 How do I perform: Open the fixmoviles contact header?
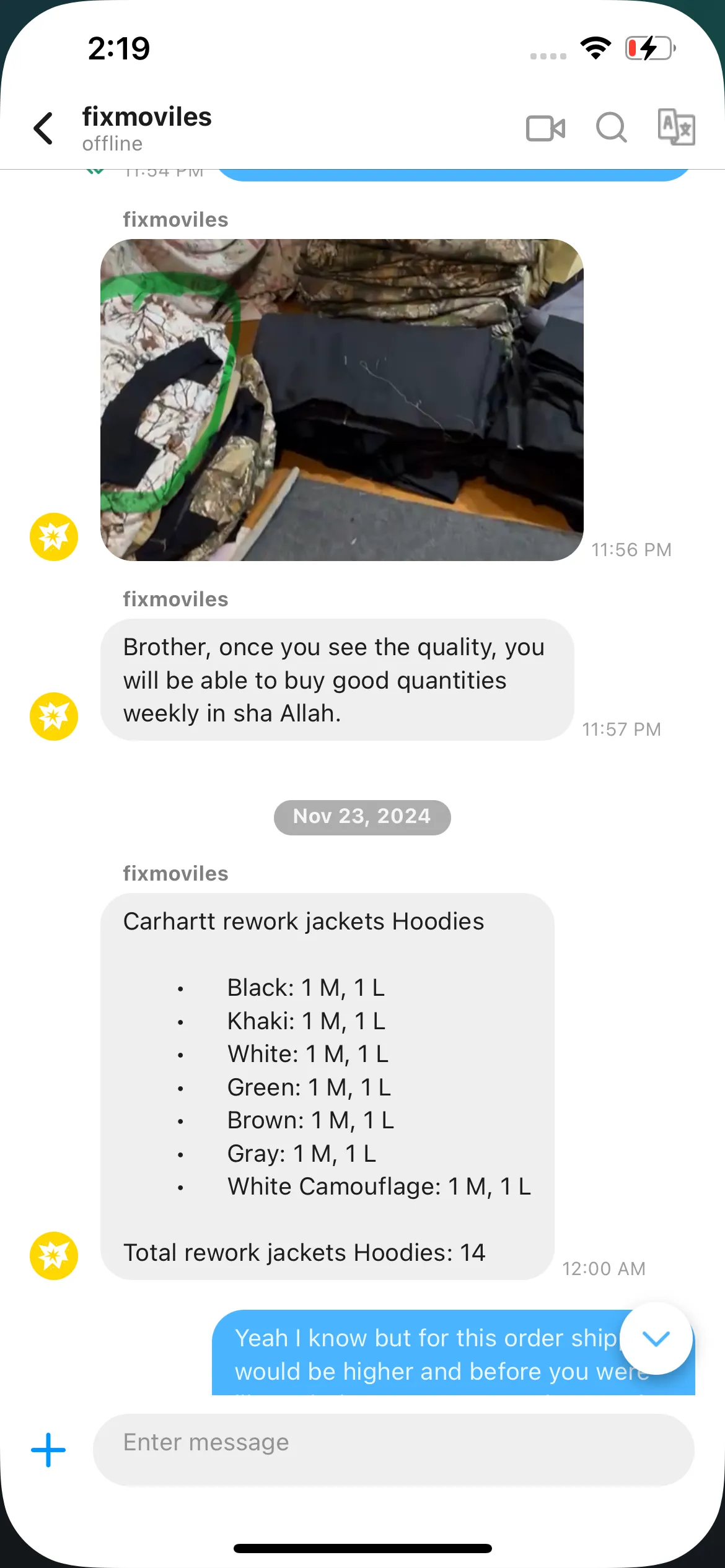click(x=147, y=128)
